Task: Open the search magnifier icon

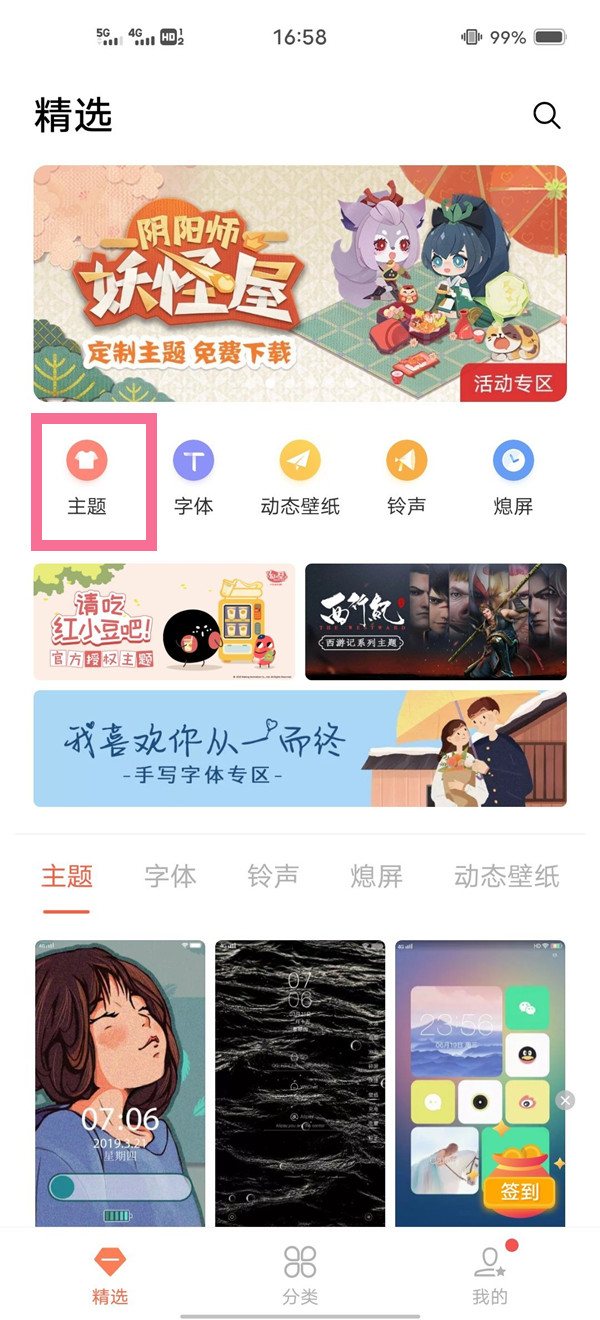Action: [547, 116]
